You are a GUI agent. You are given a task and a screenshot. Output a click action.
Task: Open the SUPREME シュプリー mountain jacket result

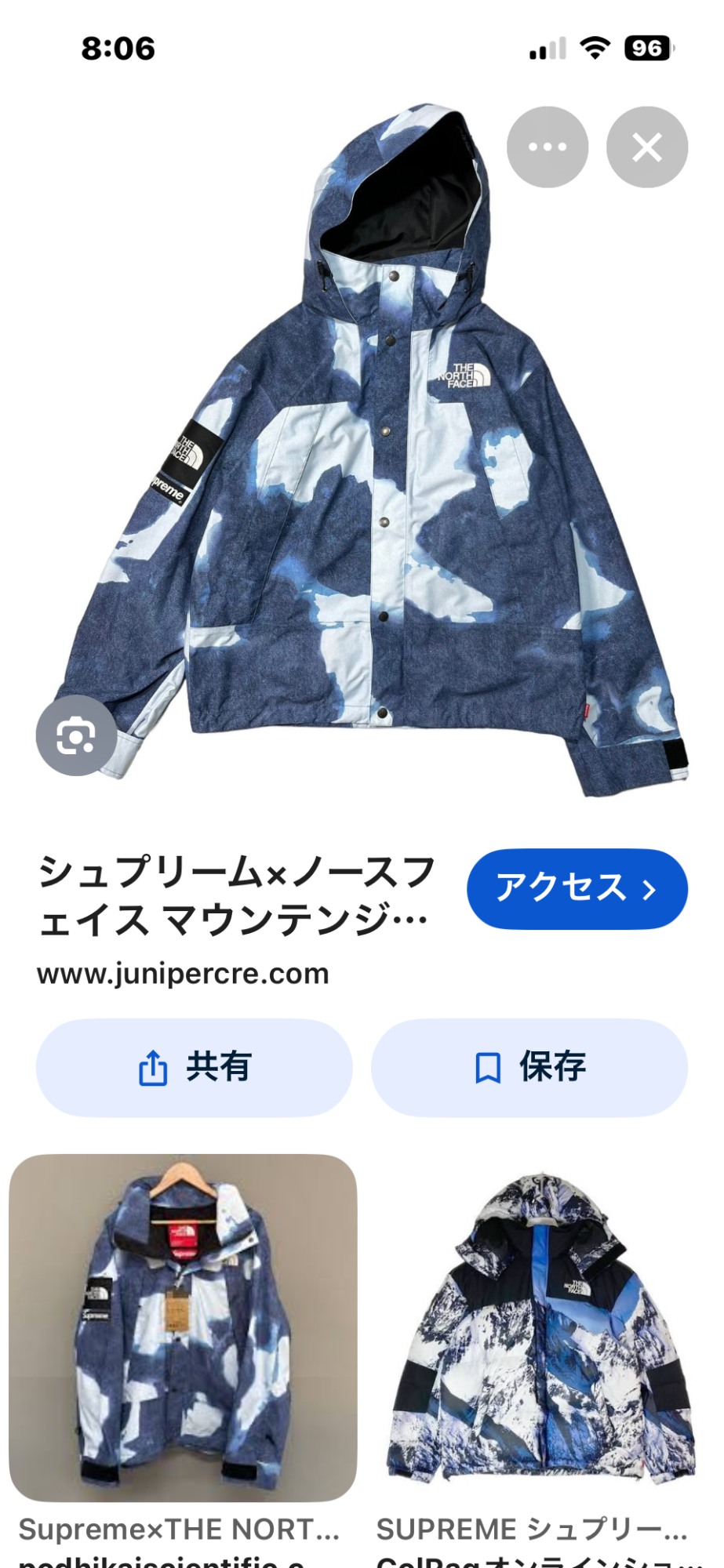click(540, 1328)
